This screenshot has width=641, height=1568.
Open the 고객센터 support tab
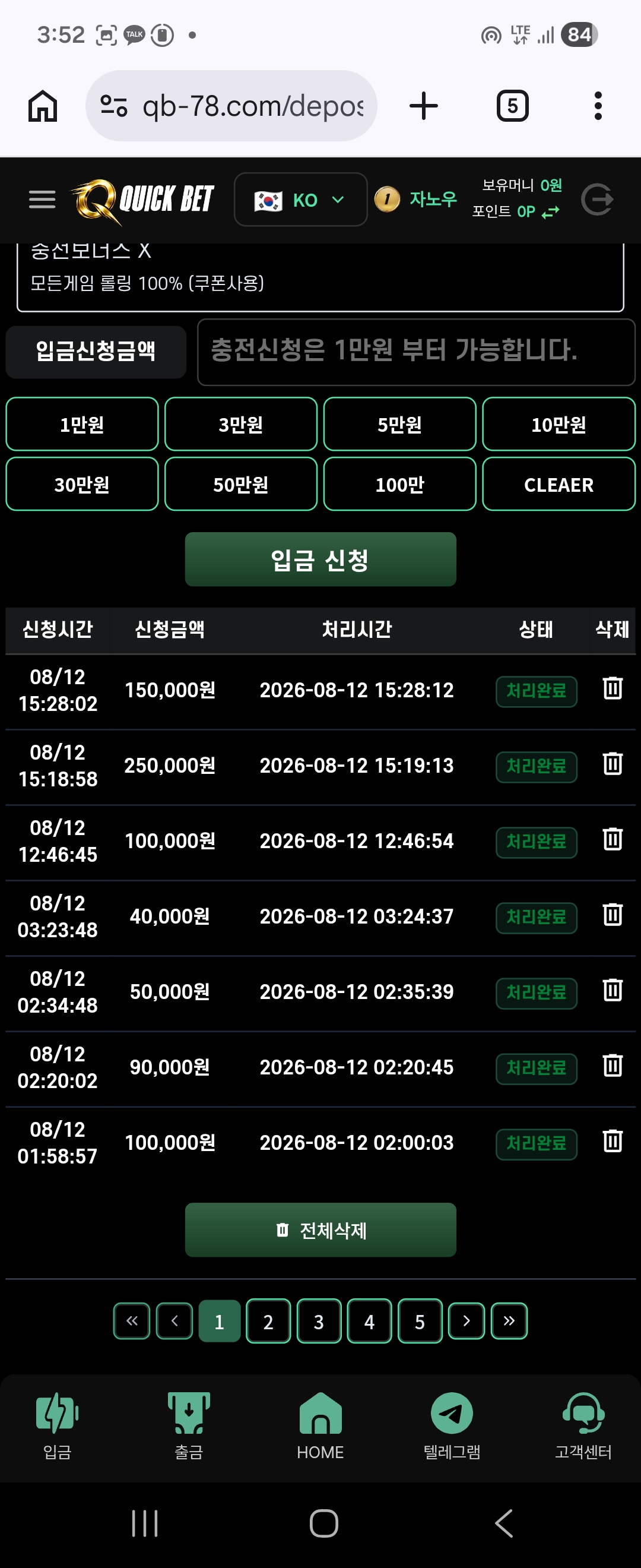pyautogui.click(x=583, y=1425)
